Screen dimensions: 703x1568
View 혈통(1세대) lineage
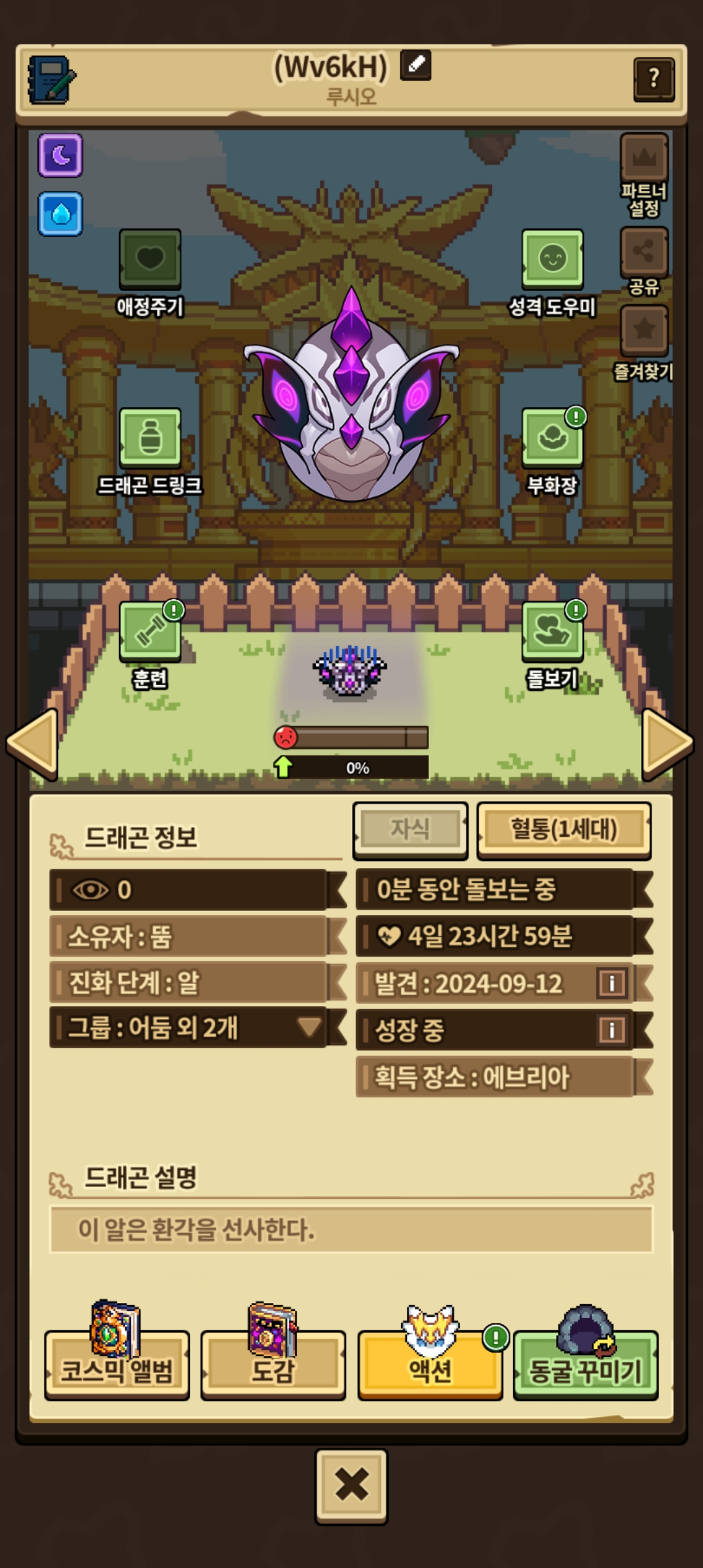pos(564,830)
